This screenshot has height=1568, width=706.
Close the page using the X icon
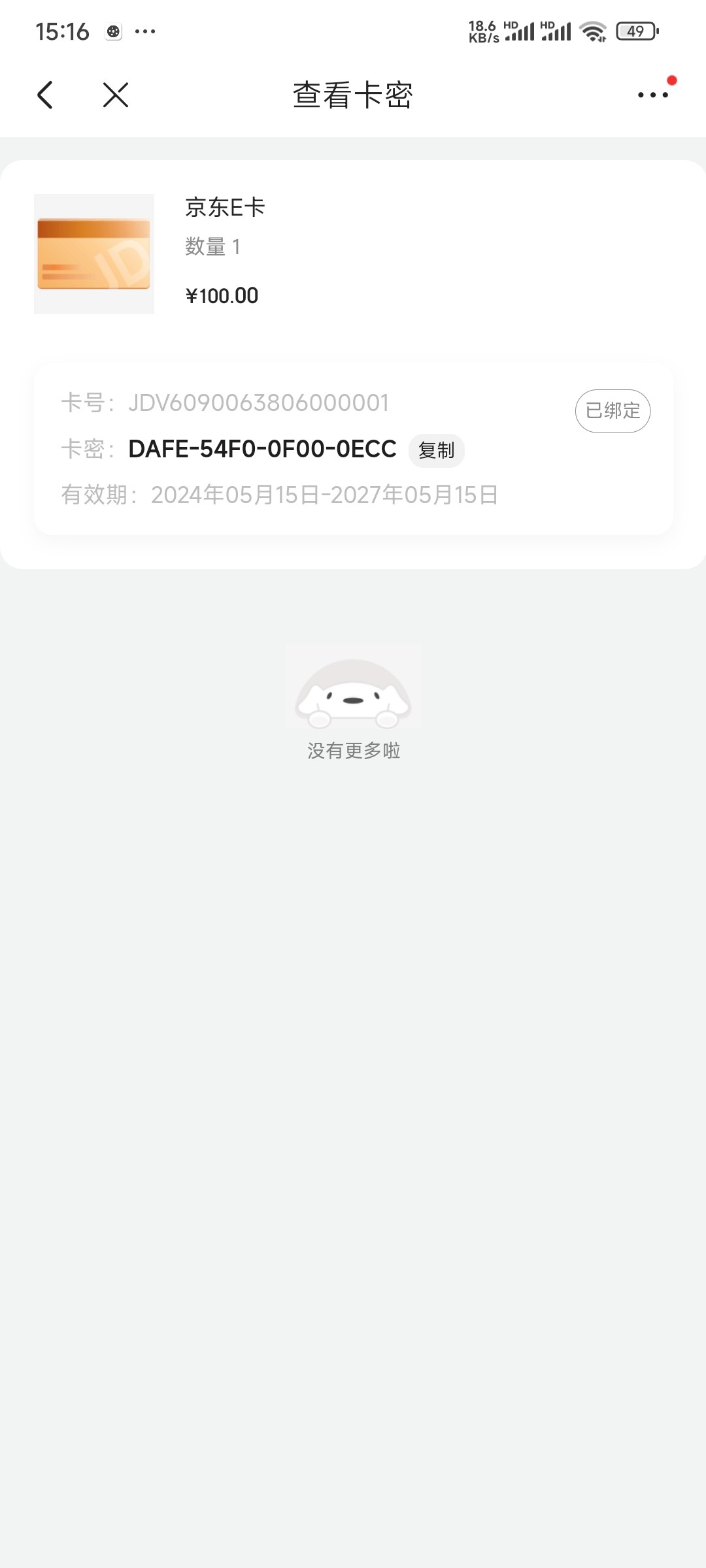click(114, 95)
